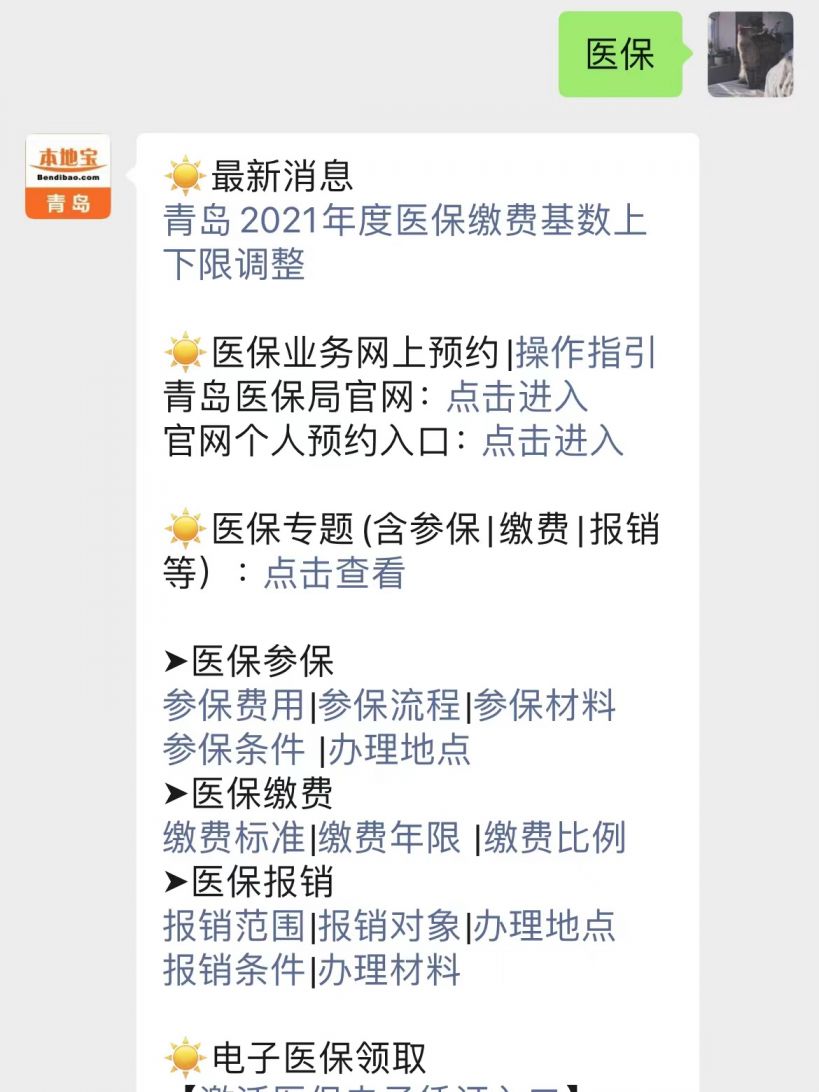View the 报销对象 link
819x1092 pixels.
389,925
